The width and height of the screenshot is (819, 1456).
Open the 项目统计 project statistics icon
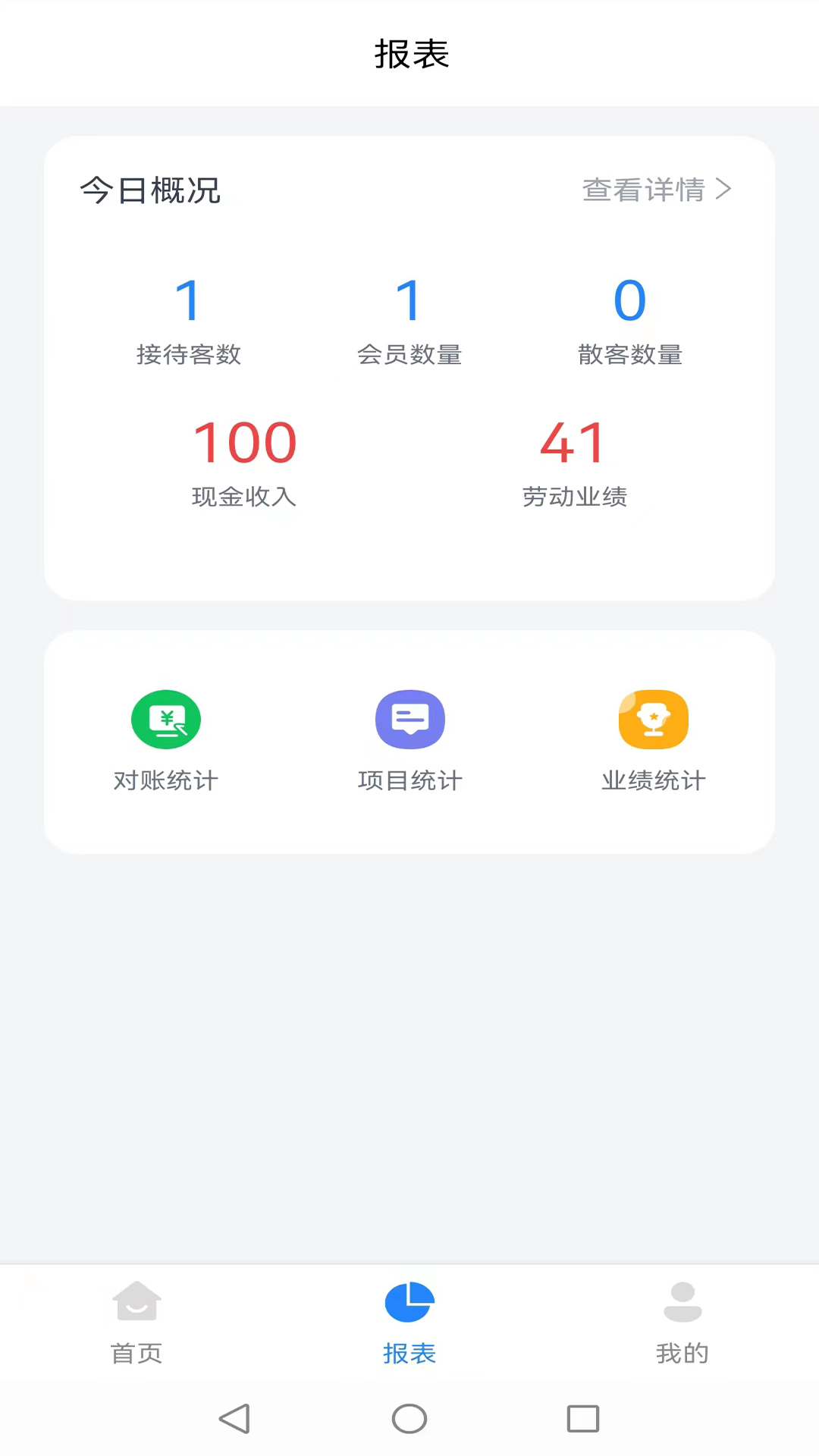coord(409,742)
